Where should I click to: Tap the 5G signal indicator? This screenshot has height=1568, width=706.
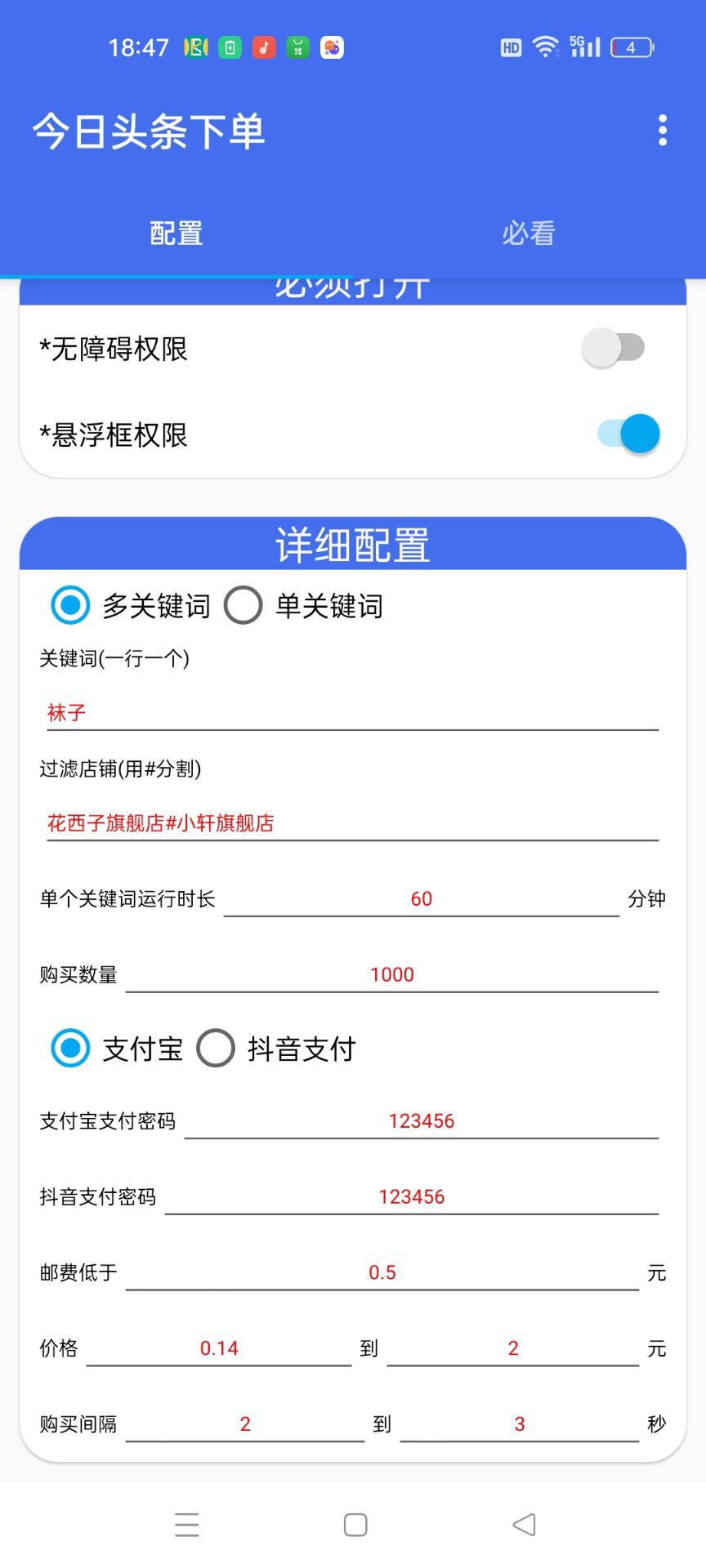584,45
